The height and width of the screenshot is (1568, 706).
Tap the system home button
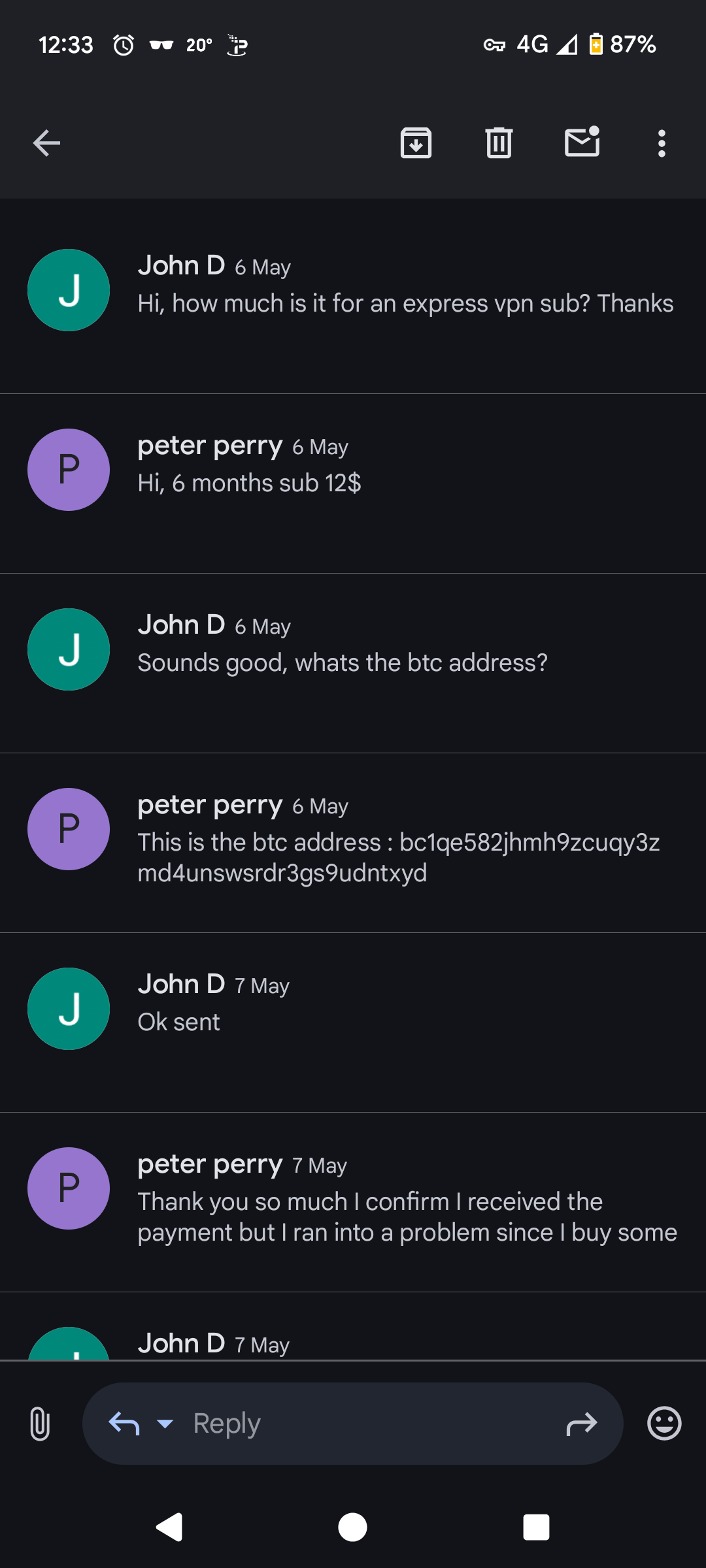pos(352,1527)
